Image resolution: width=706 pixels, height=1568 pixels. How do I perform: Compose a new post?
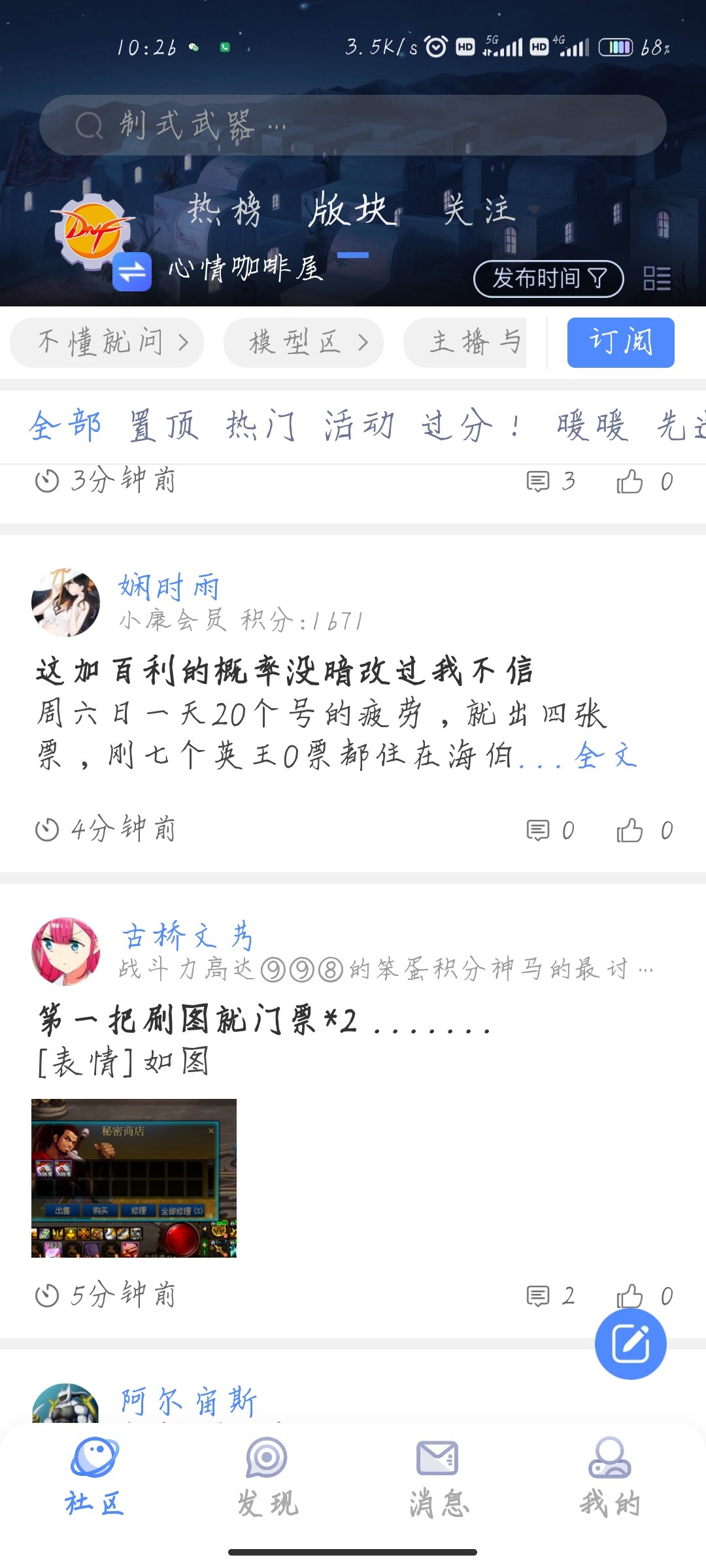630,1344
